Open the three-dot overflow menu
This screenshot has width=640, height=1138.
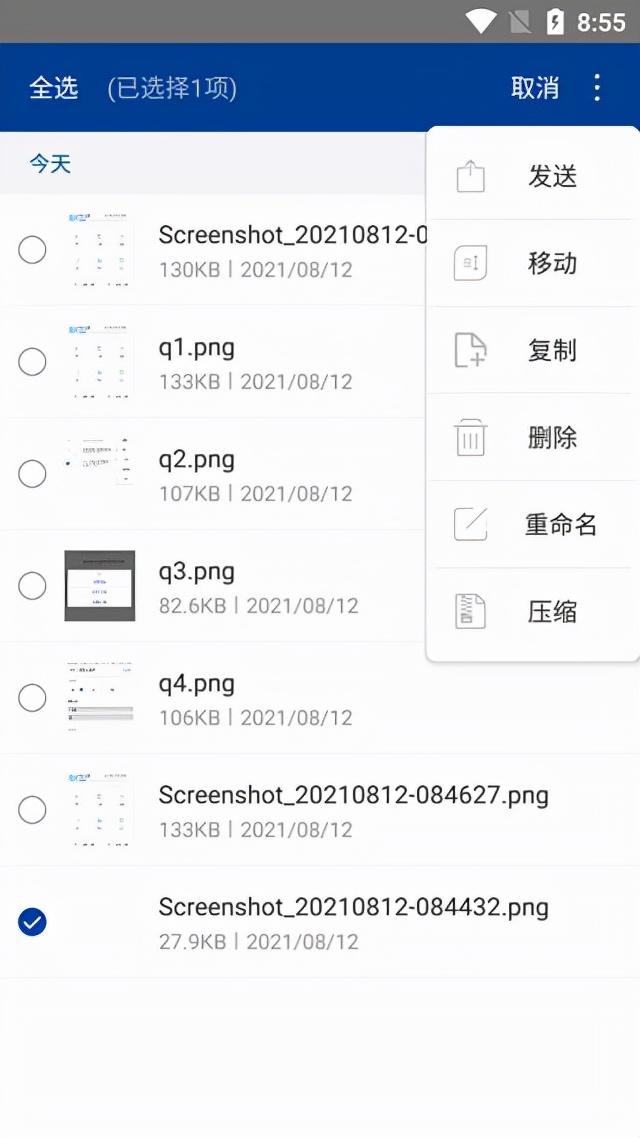point(597,88)
